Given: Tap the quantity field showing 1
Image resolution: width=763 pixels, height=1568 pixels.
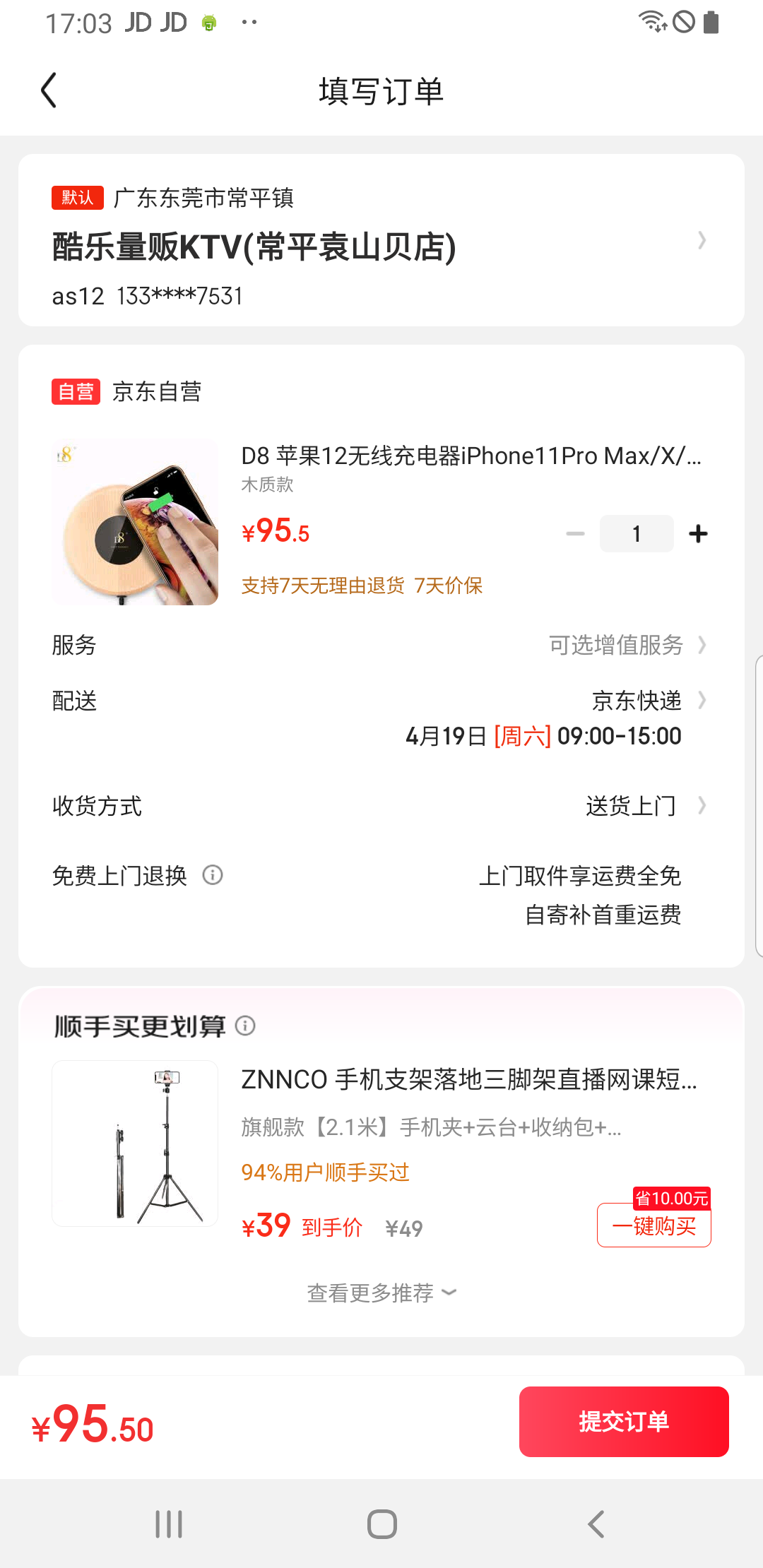Looking at the screenshot, I should (x=636, y=533).
